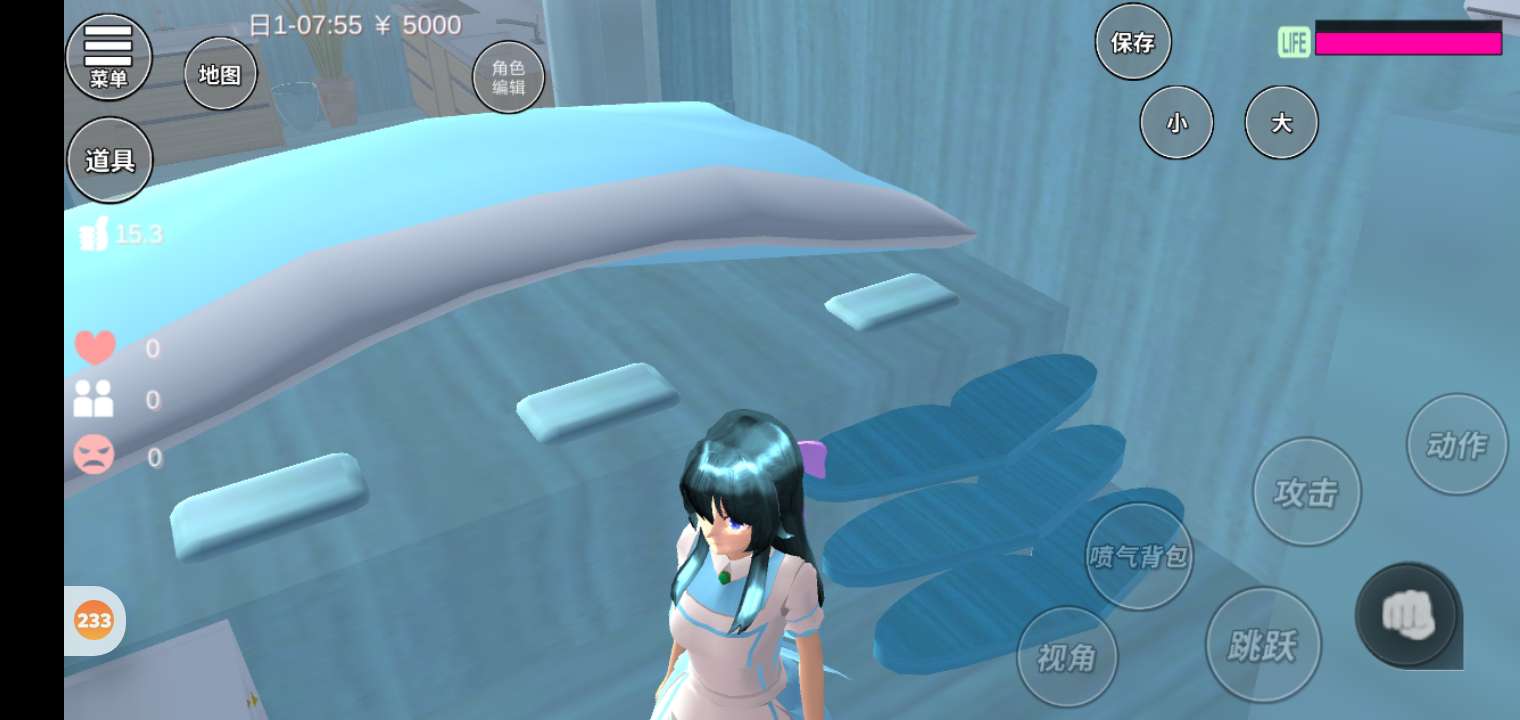Activate the 喷气背包 jetpack

(x=1139, y=556)
